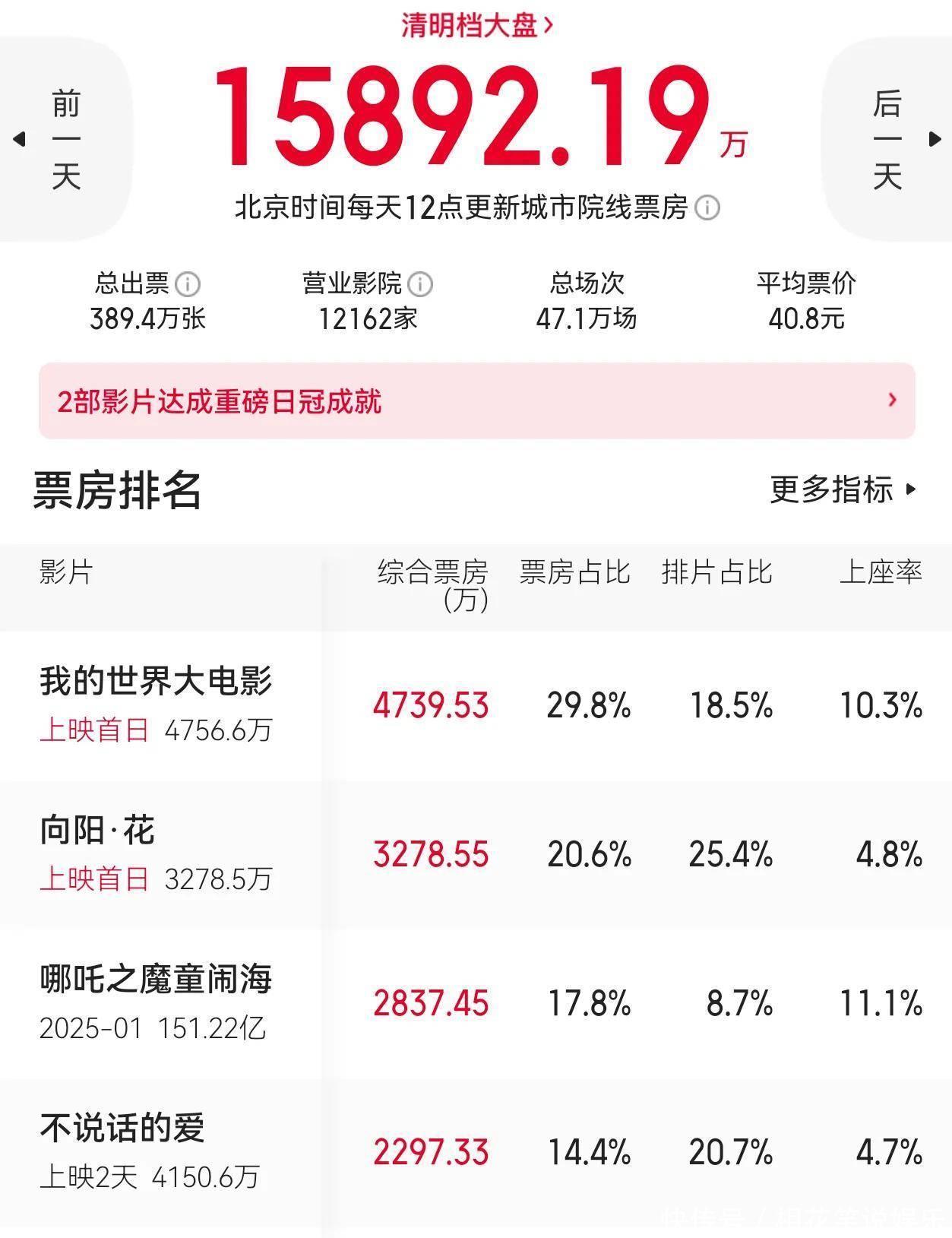Open the 2部影片达成重磅日冠成就 banner
The width and height of the screenshot is (952, 1238).
pyautogui.click(x=476, y=401)
